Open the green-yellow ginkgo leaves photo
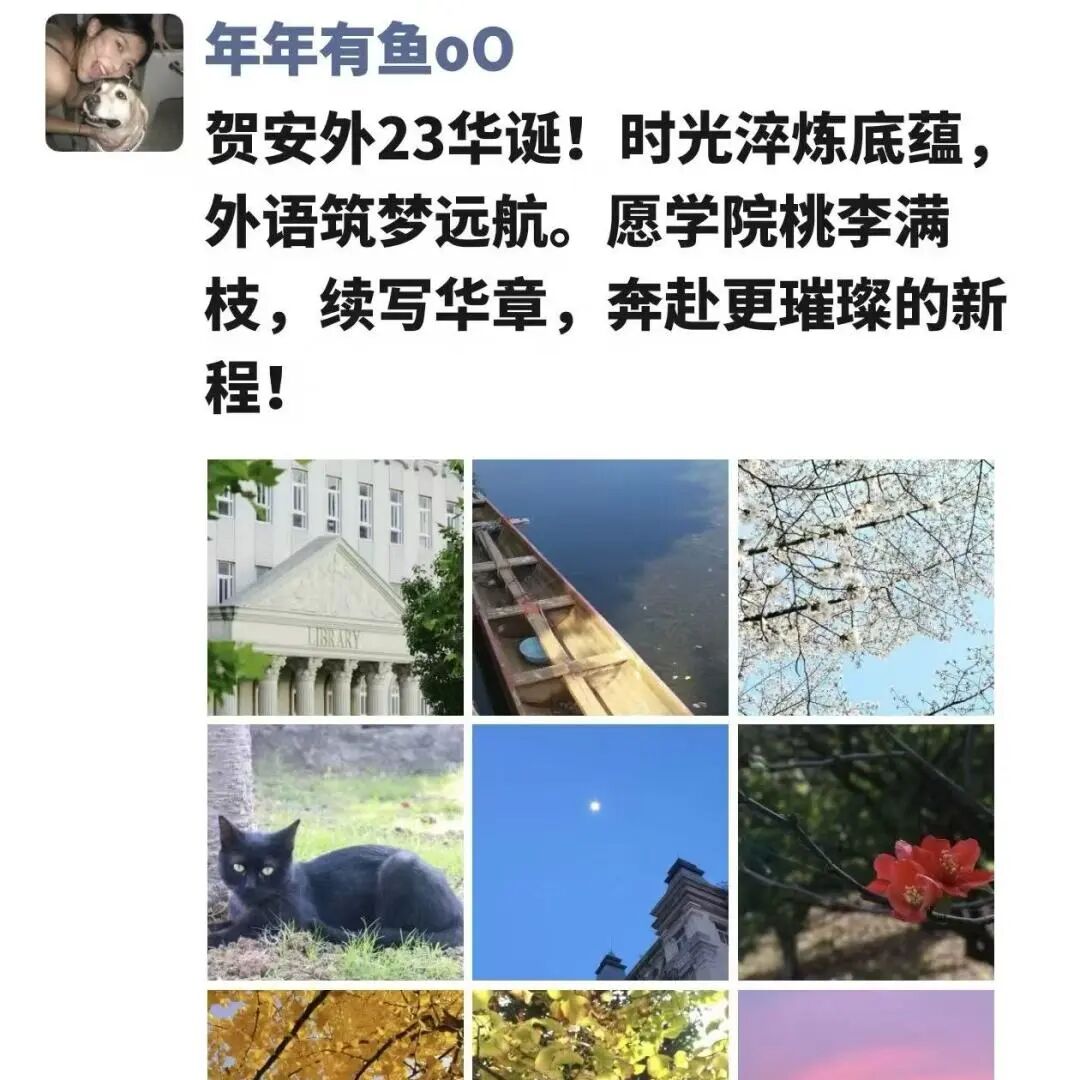Viewport: 1080px width, 1080px height. pyautogui.click(x=600, y=1035)
